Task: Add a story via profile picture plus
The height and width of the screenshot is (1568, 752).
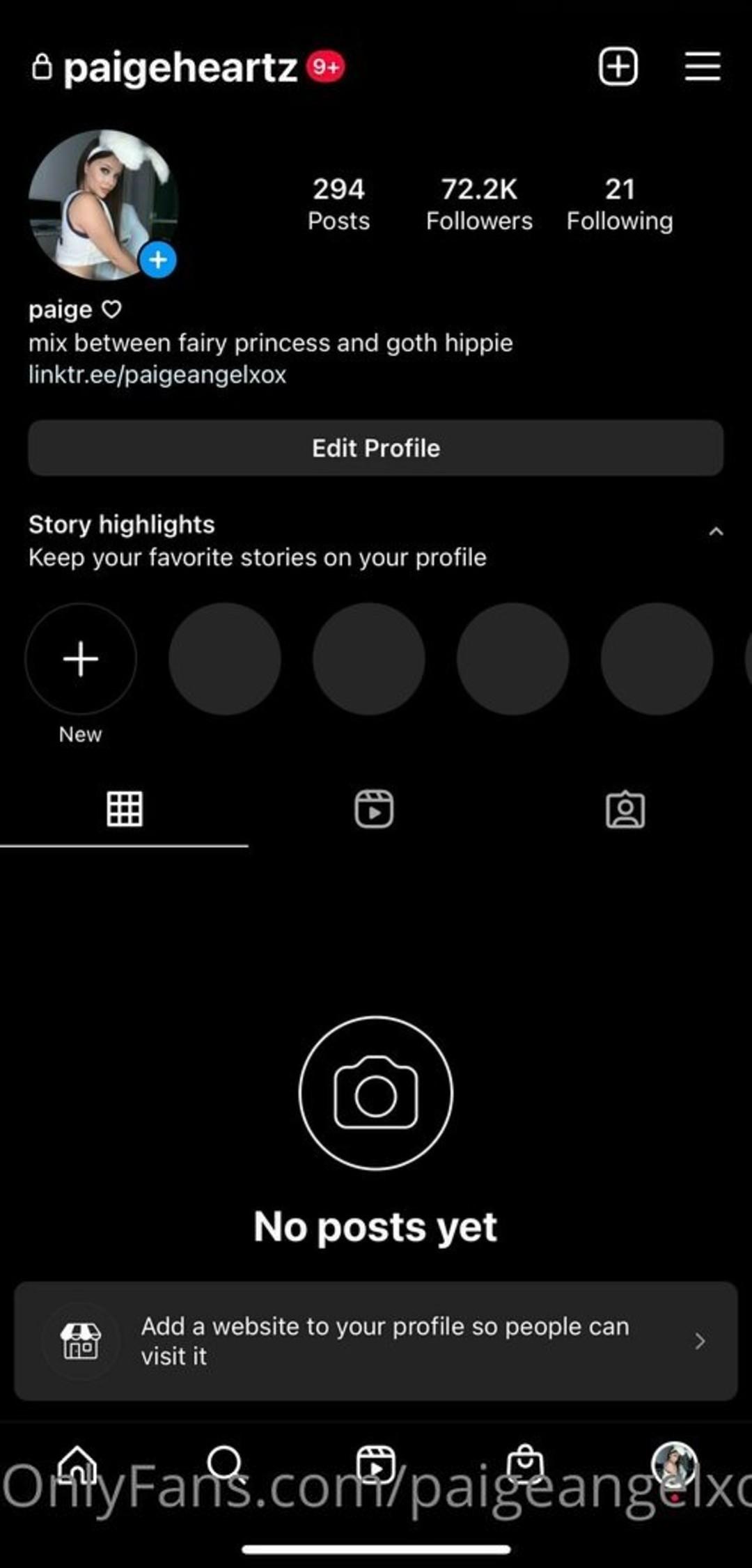Action: coord(158,260)
